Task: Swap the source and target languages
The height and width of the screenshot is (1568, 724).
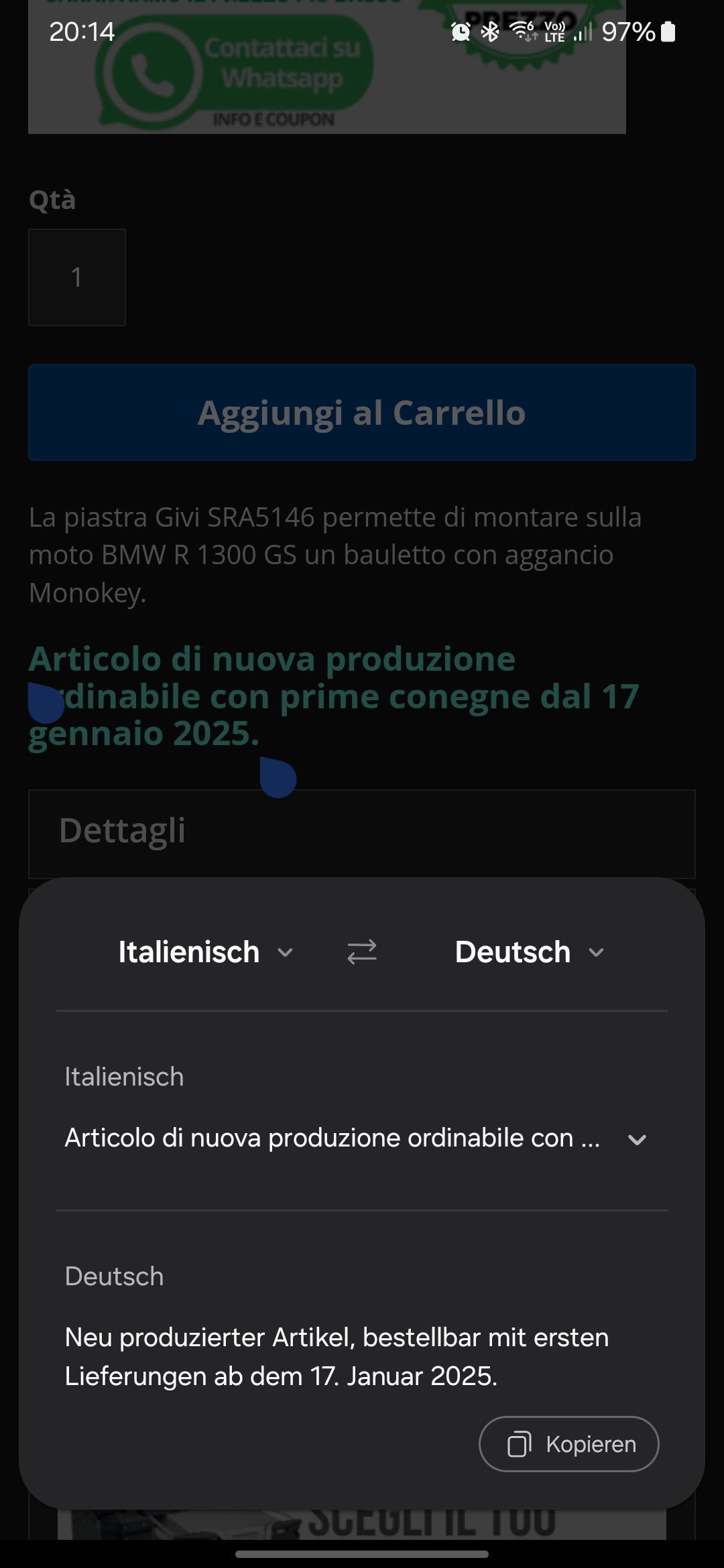Action: click(x=362, y=952)
